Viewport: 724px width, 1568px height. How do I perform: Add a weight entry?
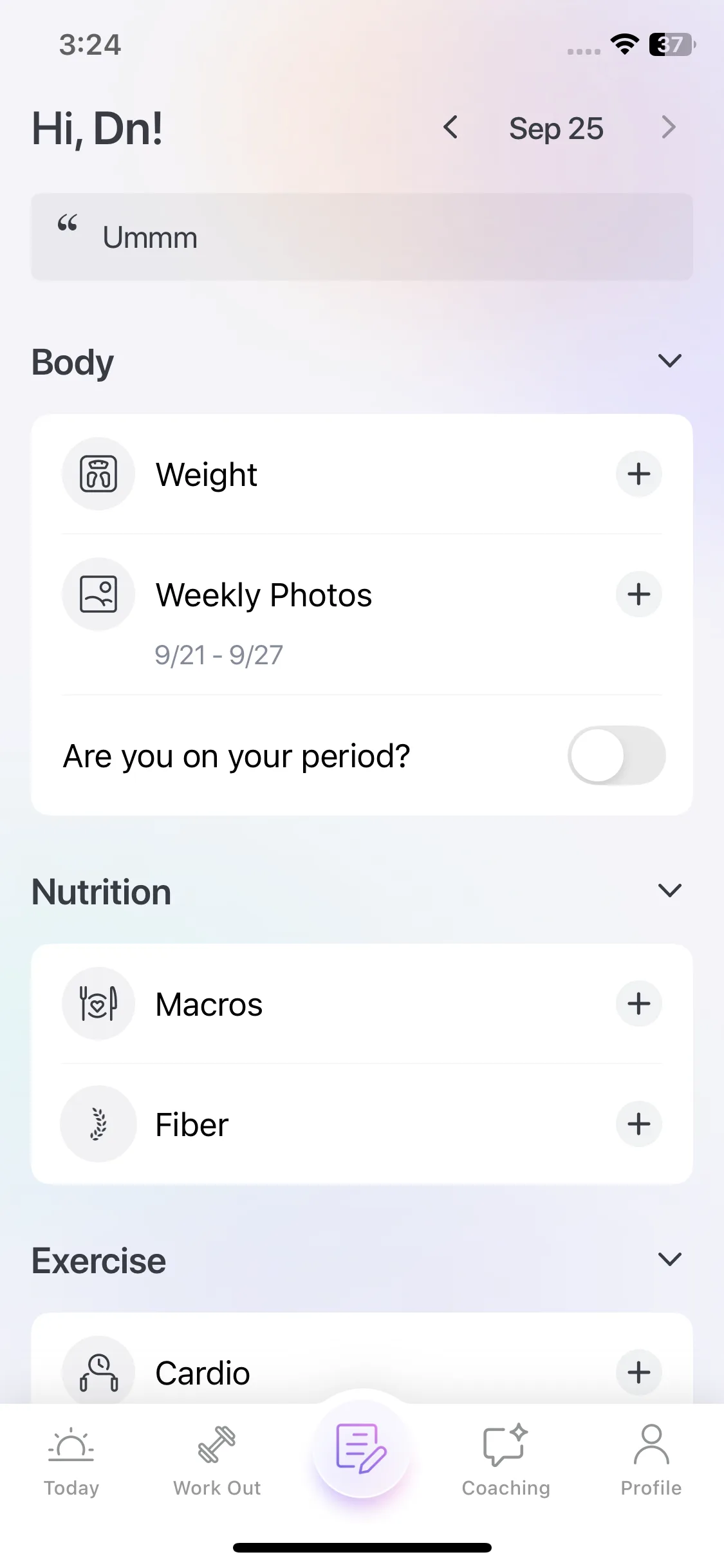click(x=638, y=474)
